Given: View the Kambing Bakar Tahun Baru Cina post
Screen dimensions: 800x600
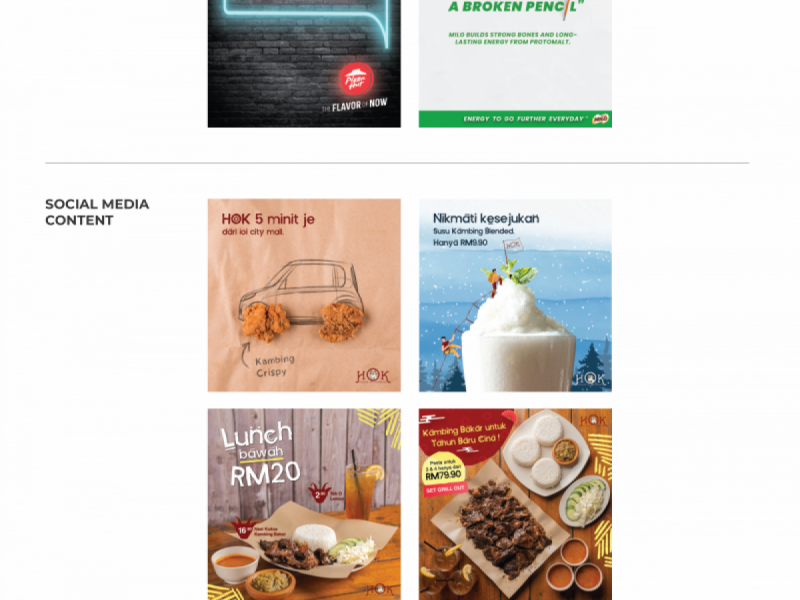Looking at the screenshot, I should 515,503.
